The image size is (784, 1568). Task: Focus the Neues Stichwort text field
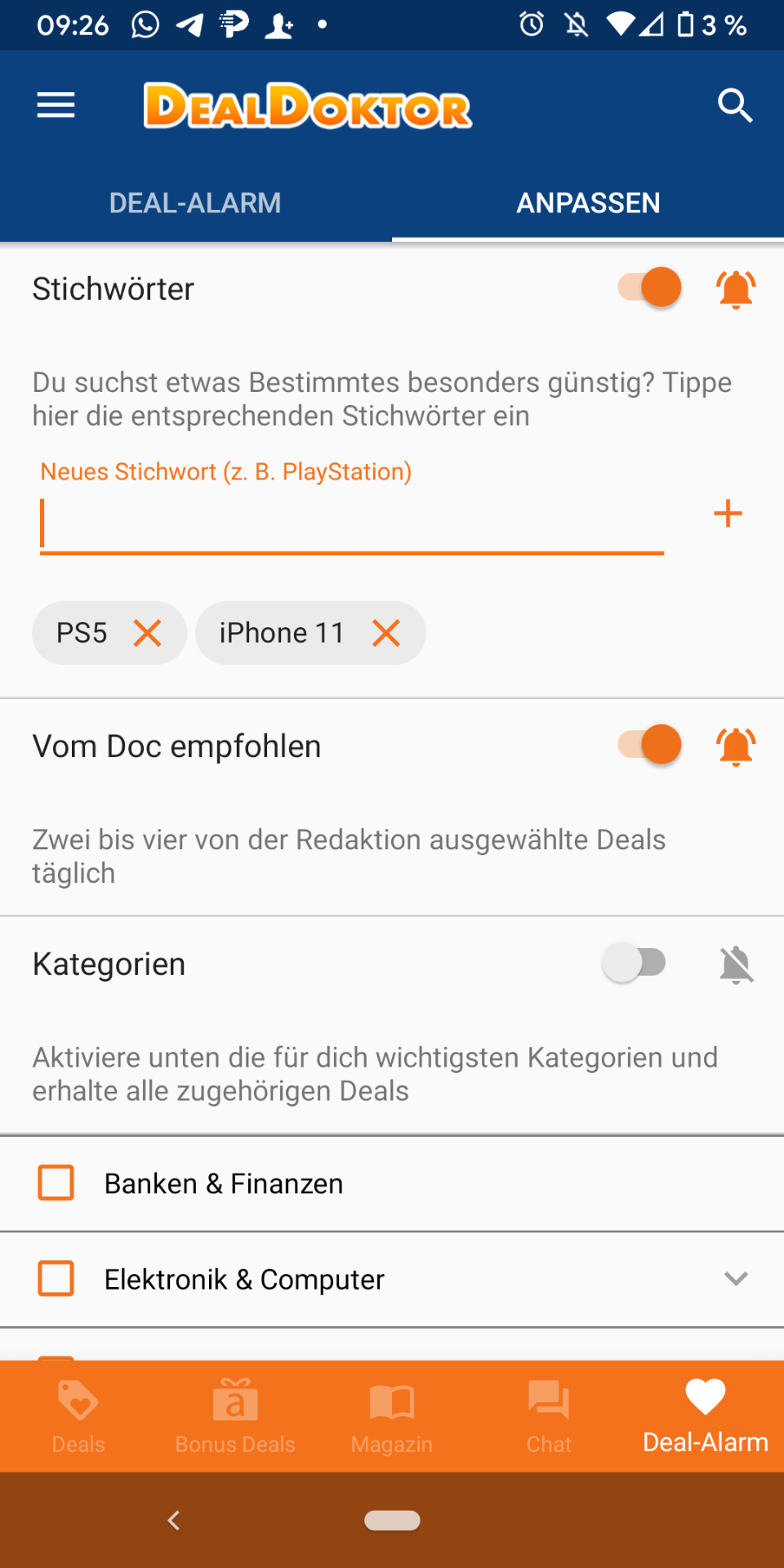click(x=352, y=523)
